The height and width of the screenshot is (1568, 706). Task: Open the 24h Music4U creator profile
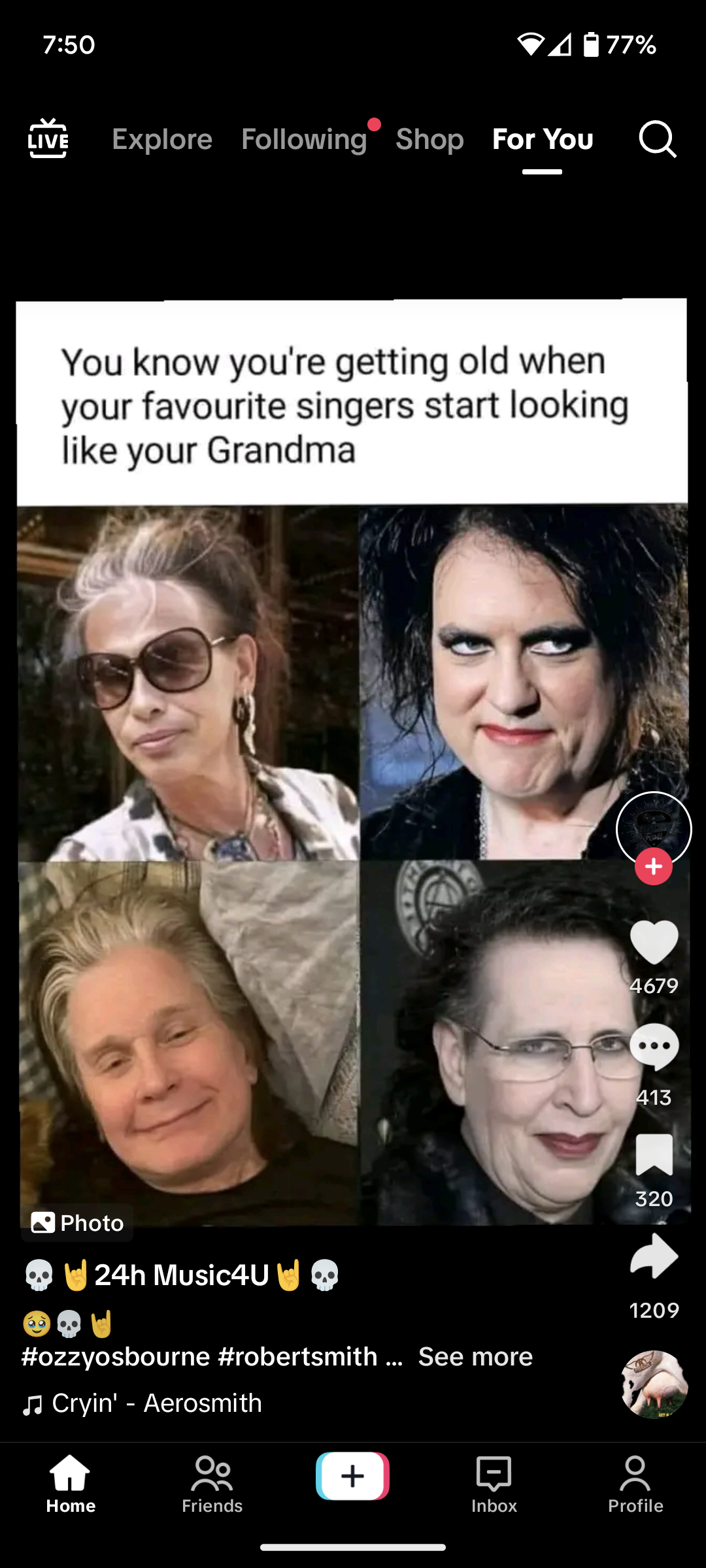(x=182, y=1275)
